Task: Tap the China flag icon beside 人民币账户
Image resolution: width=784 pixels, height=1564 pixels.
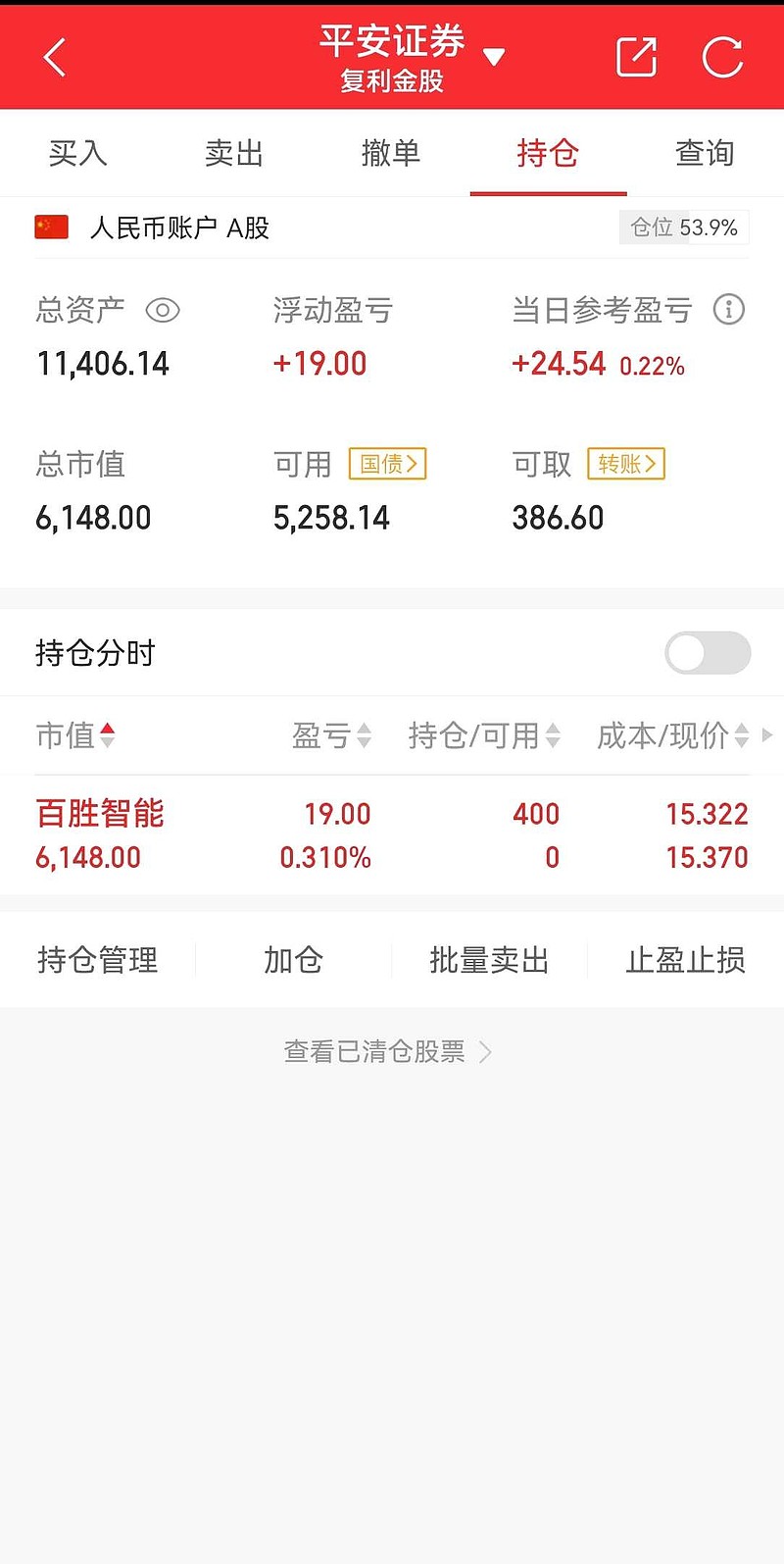Action: (x=51, y=227)
